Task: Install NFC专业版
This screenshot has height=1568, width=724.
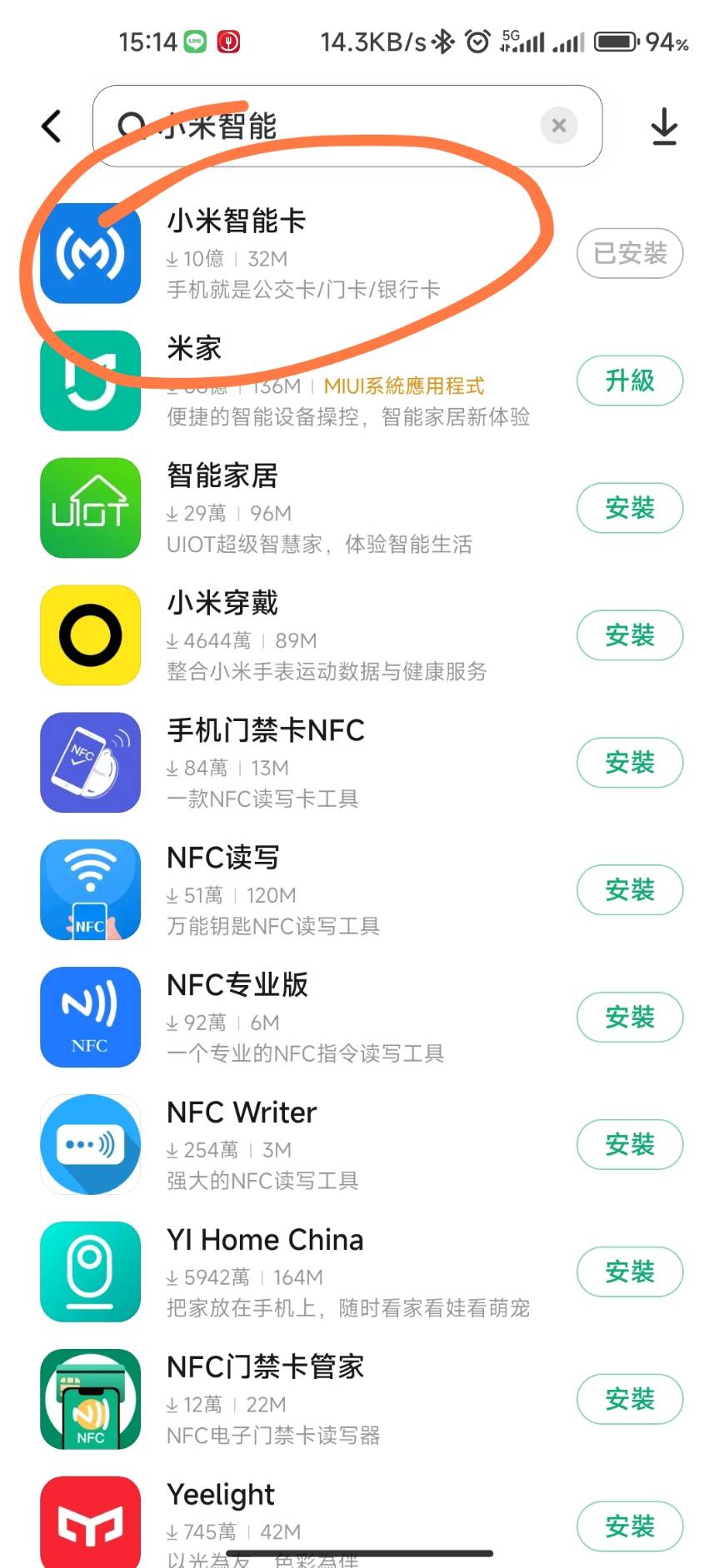Action: click(x=630, y=1018)
